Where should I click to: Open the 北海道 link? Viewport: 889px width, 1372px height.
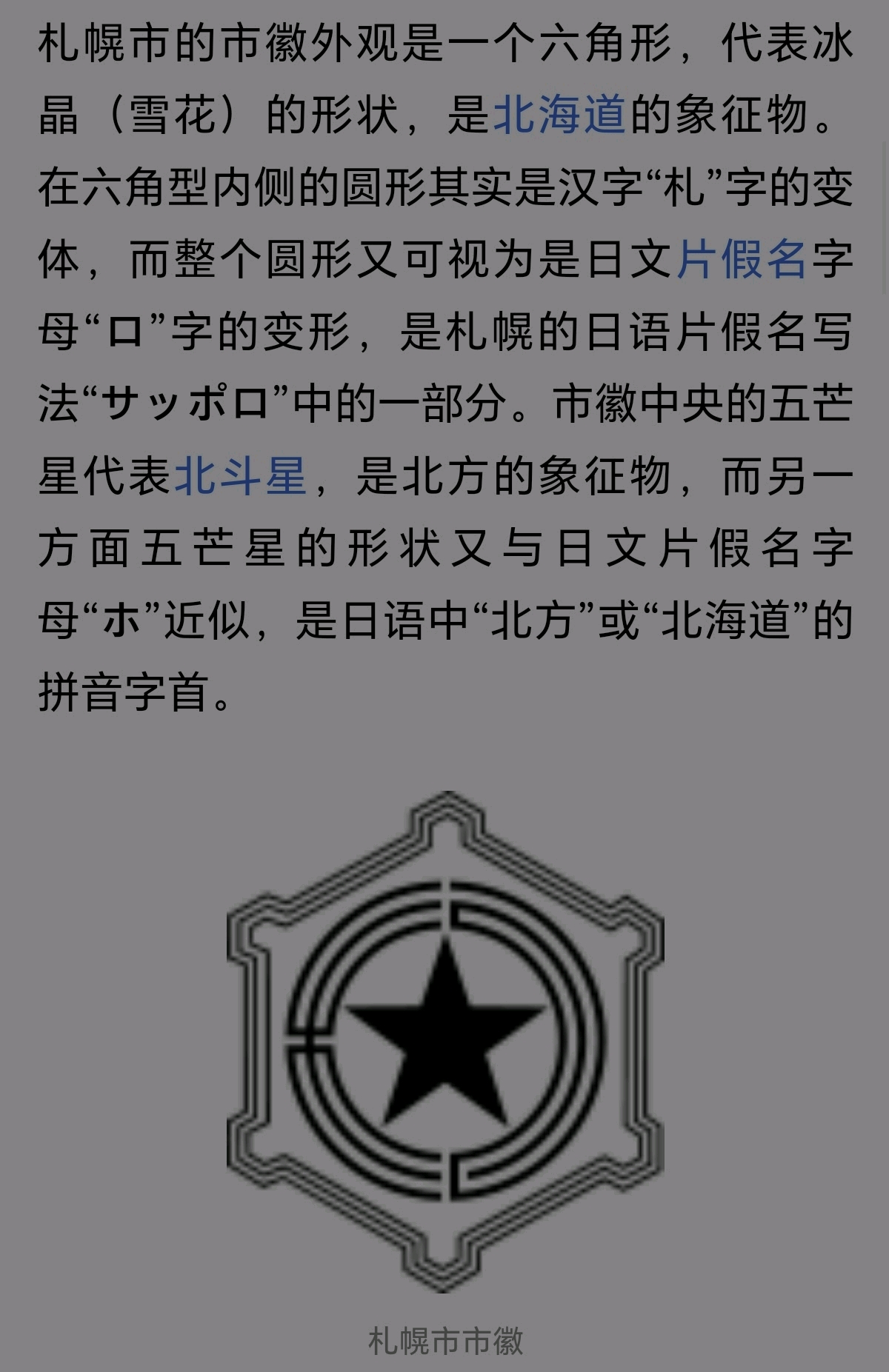pyautogui.click(x=559, y=116)
